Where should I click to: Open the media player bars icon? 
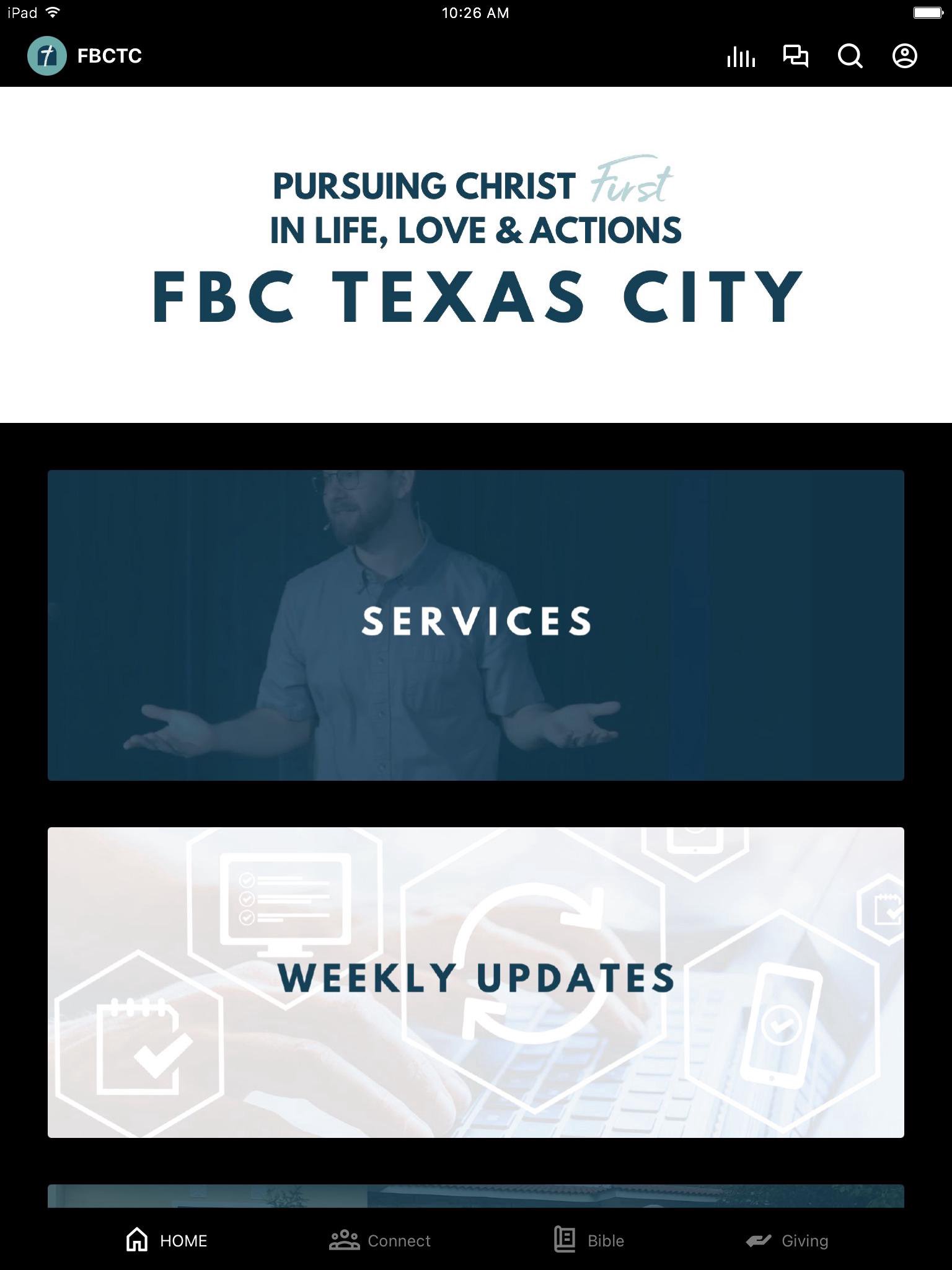(x=741, y=56)
